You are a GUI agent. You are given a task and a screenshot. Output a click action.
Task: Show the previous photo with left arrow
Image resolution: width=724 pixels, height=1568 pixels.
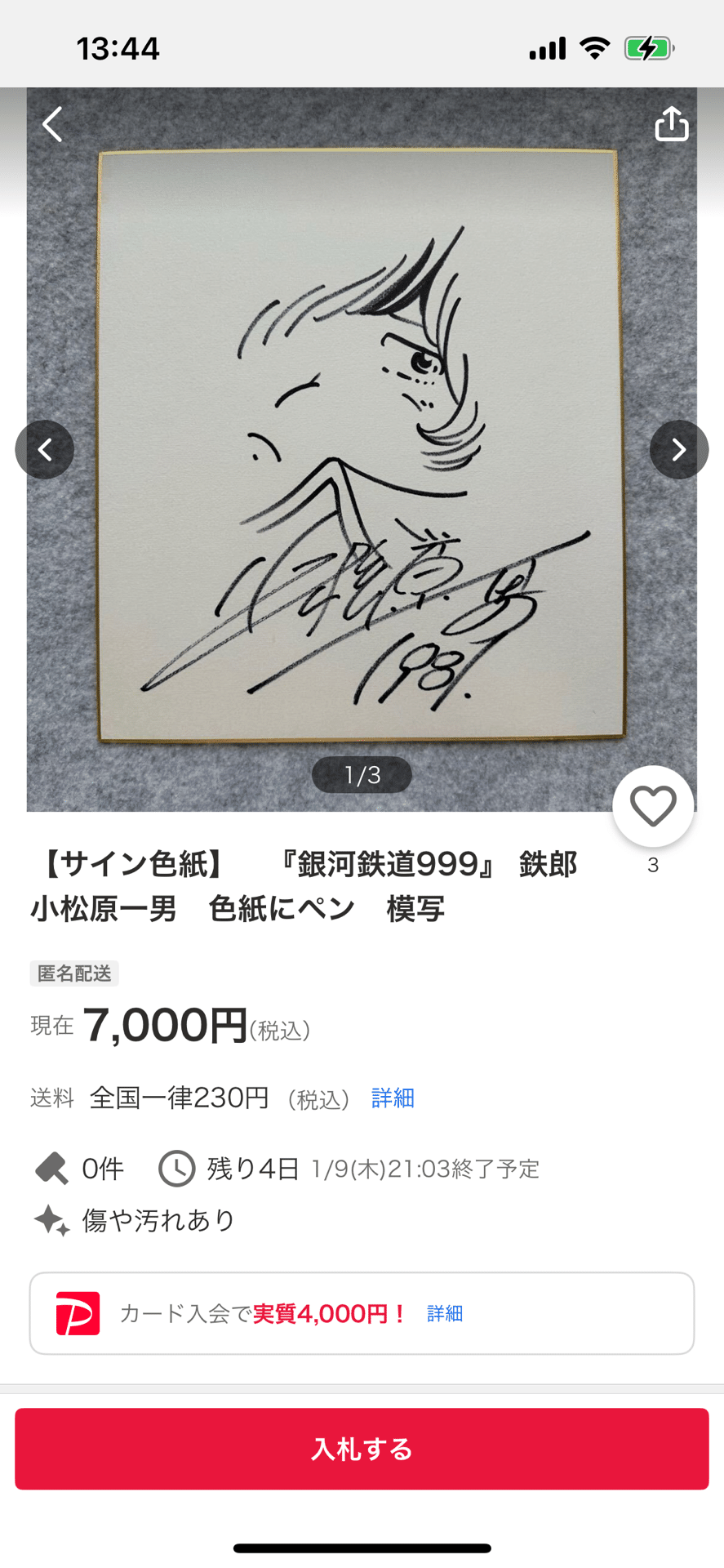pyautogui.click(x=45, y=449)
